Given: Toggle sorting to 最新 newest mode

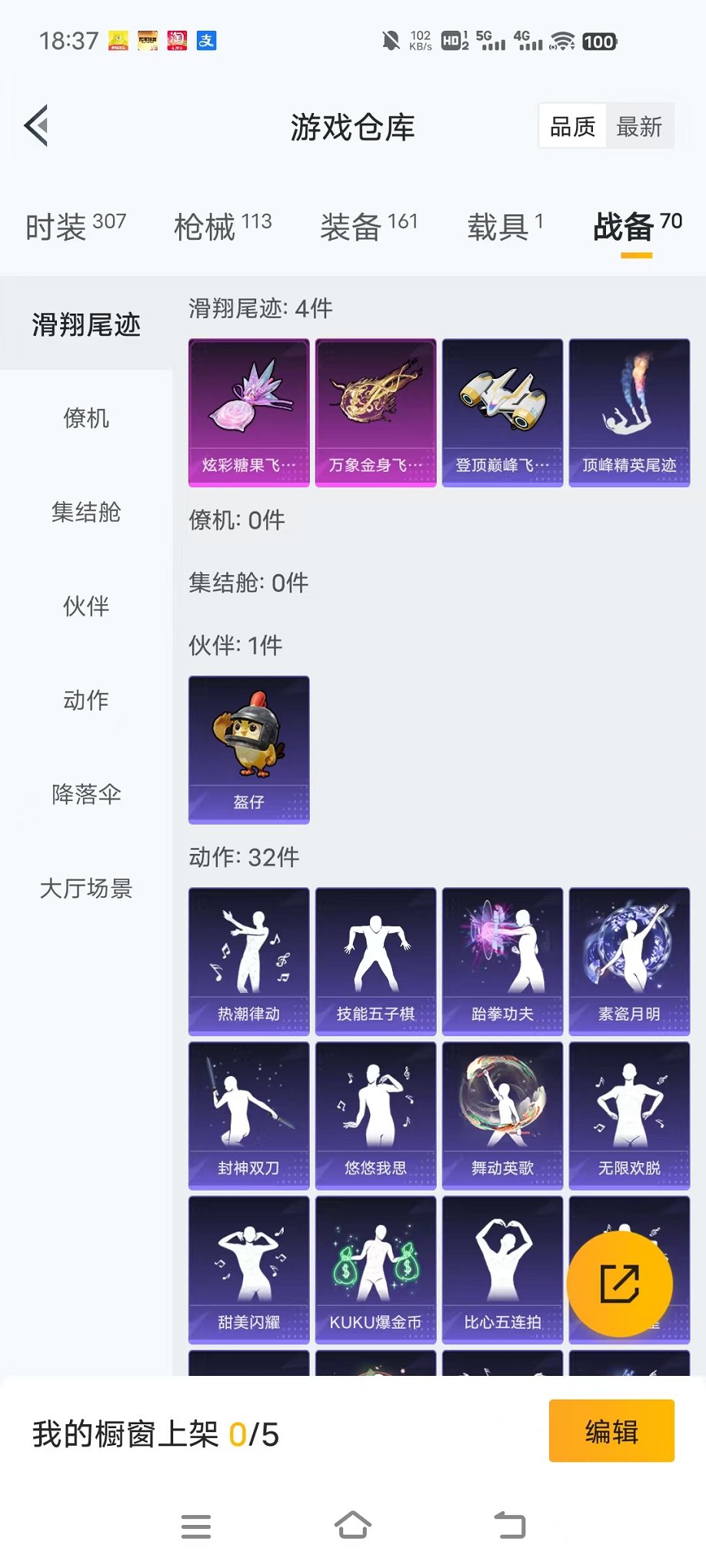Looking at the screenshot, I should click(x=641, y=125).
